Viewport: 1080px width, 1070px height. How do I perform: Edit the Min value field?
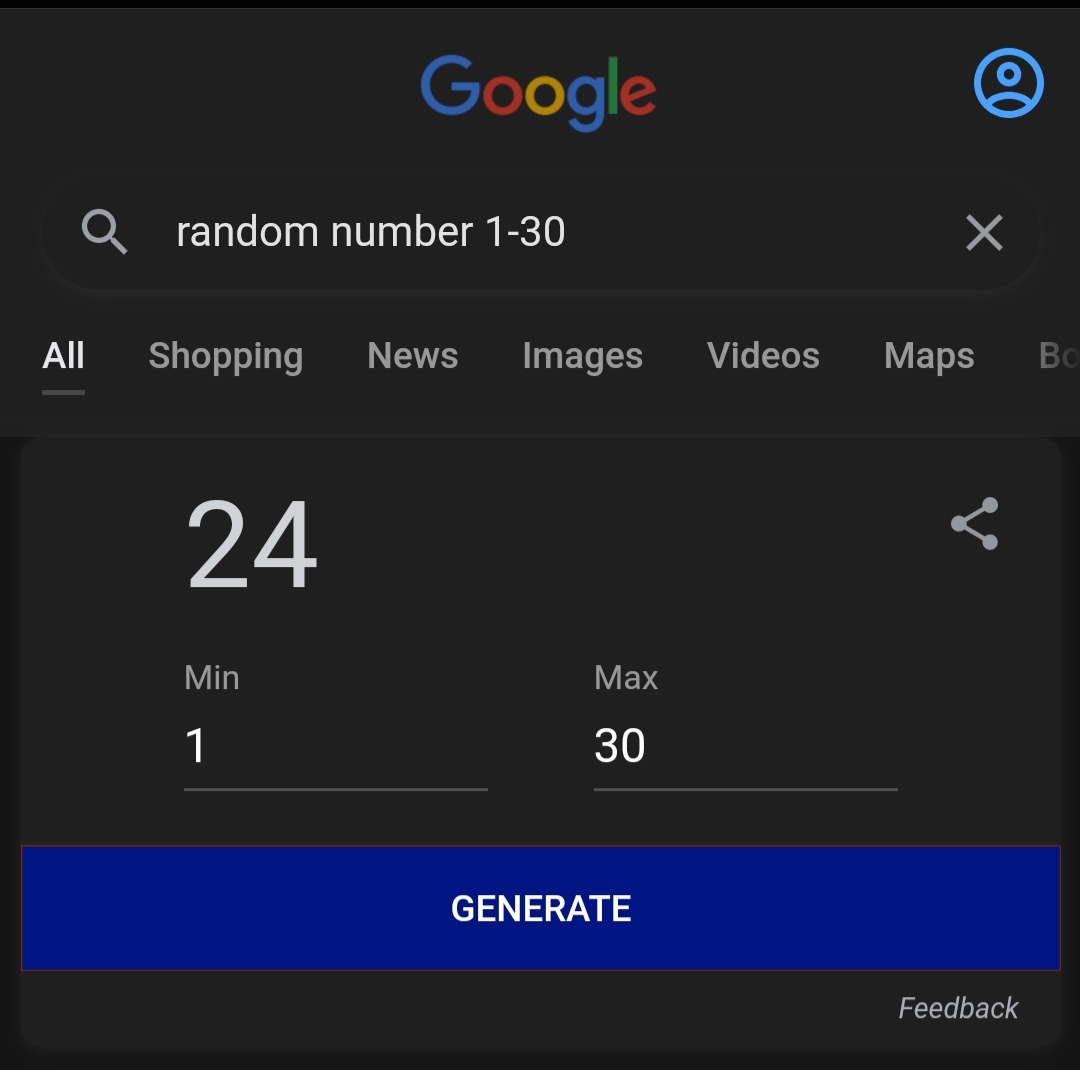pos(335,746)
